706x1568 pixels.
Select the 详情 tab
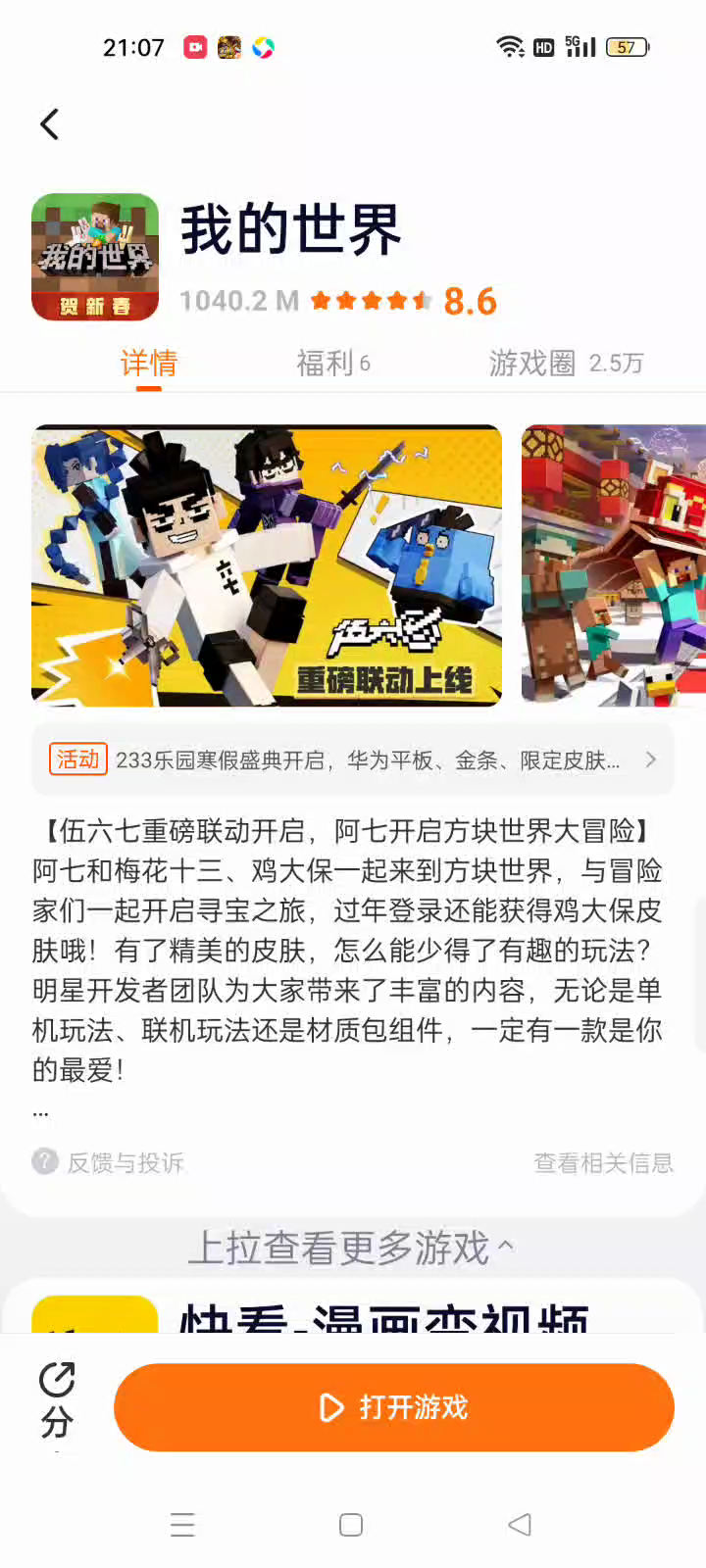point(149,364)
